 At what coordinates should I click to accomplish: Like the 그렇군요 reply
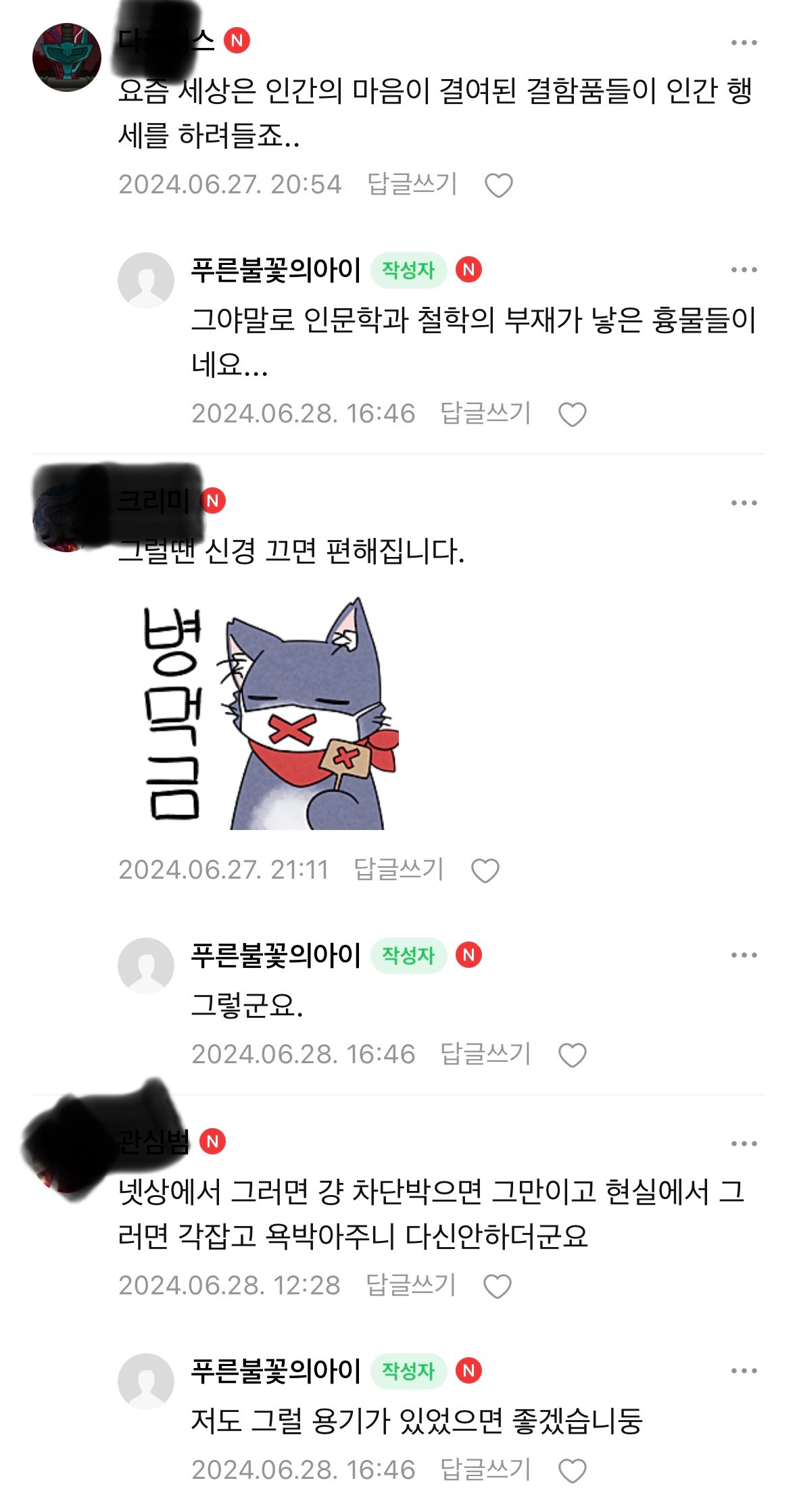pyautogui.click(x=572, y=1055)
